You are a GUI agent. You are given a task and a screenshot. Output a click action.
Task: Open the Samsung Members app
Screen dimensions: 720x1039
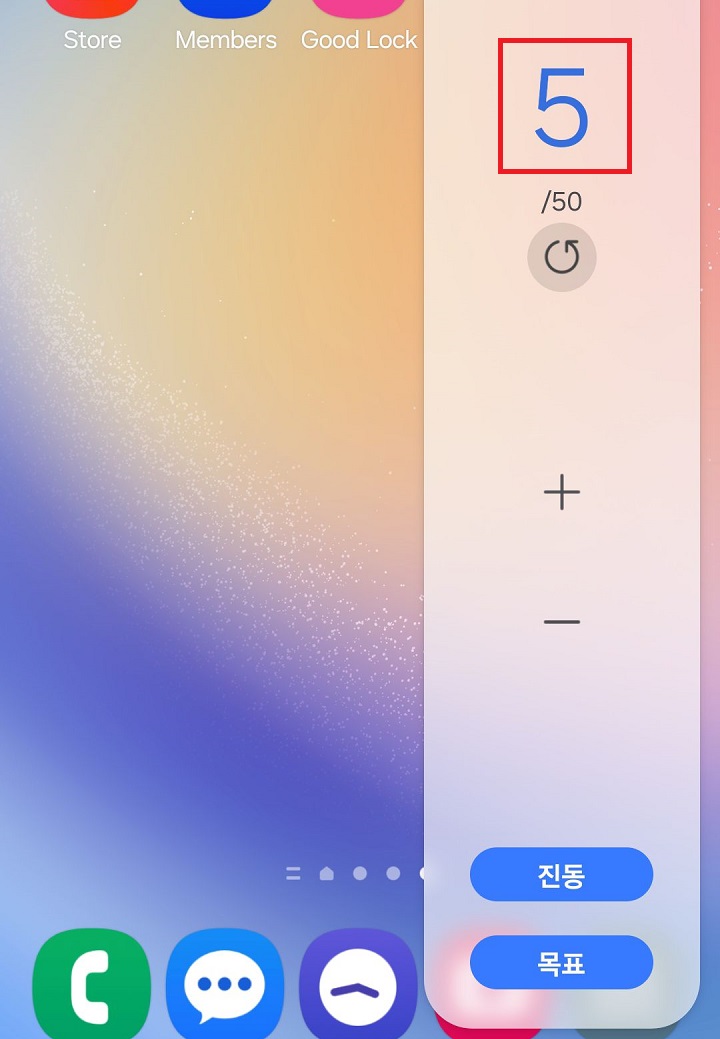pyautogui.click(x=225, y=7)
